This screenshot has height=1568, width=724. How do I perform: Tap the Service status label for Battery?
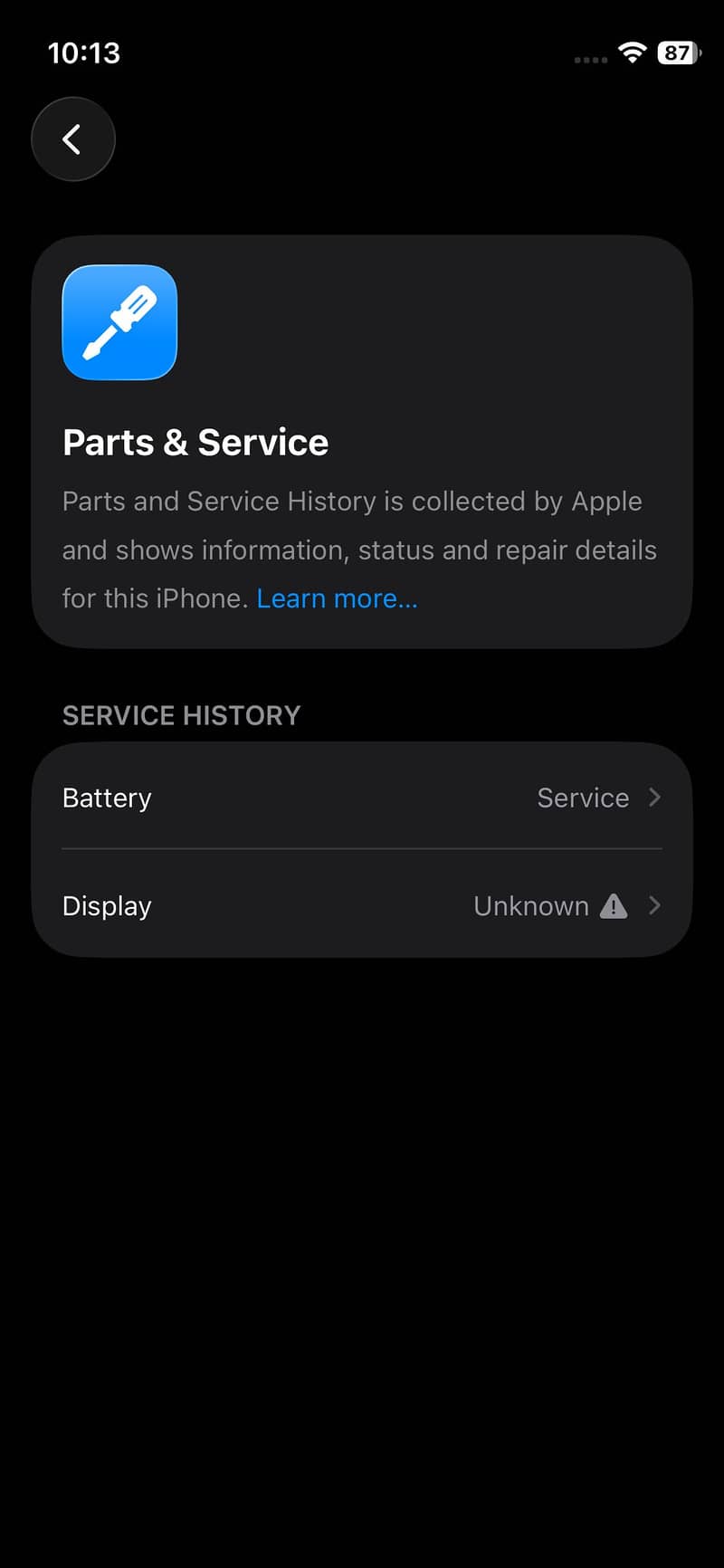583,798
